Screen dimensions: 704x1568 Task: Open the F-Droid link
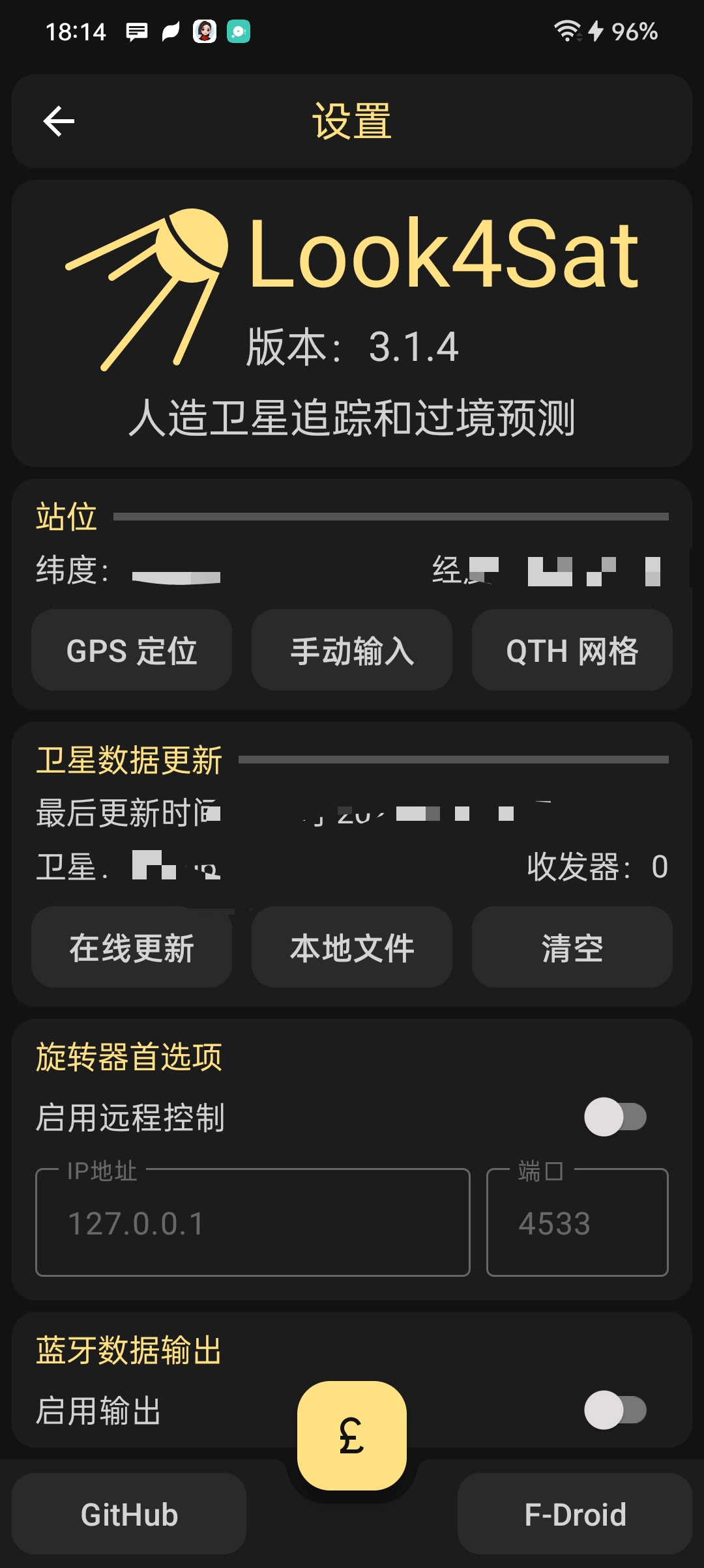pyautogui.click(x=575, y=1514)
